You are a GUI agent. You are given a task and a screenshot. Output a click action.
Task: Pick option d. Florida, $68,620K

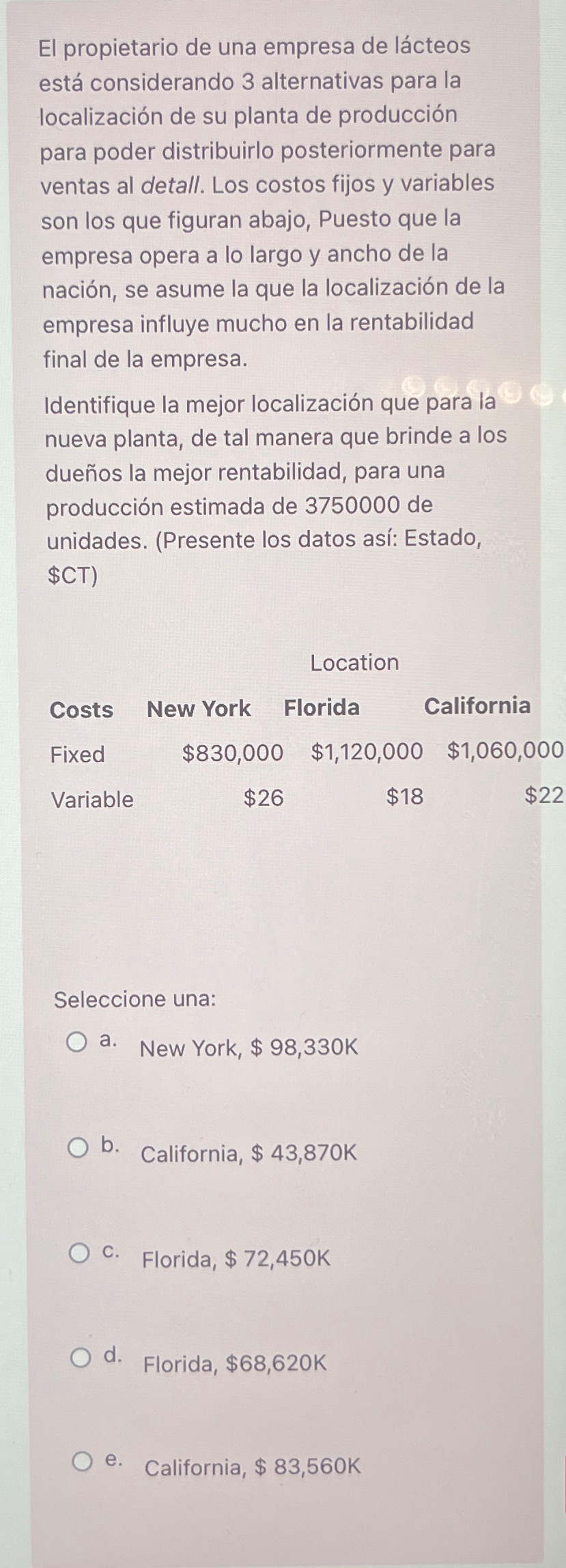pyautogui.click(x=81, y=1358)
